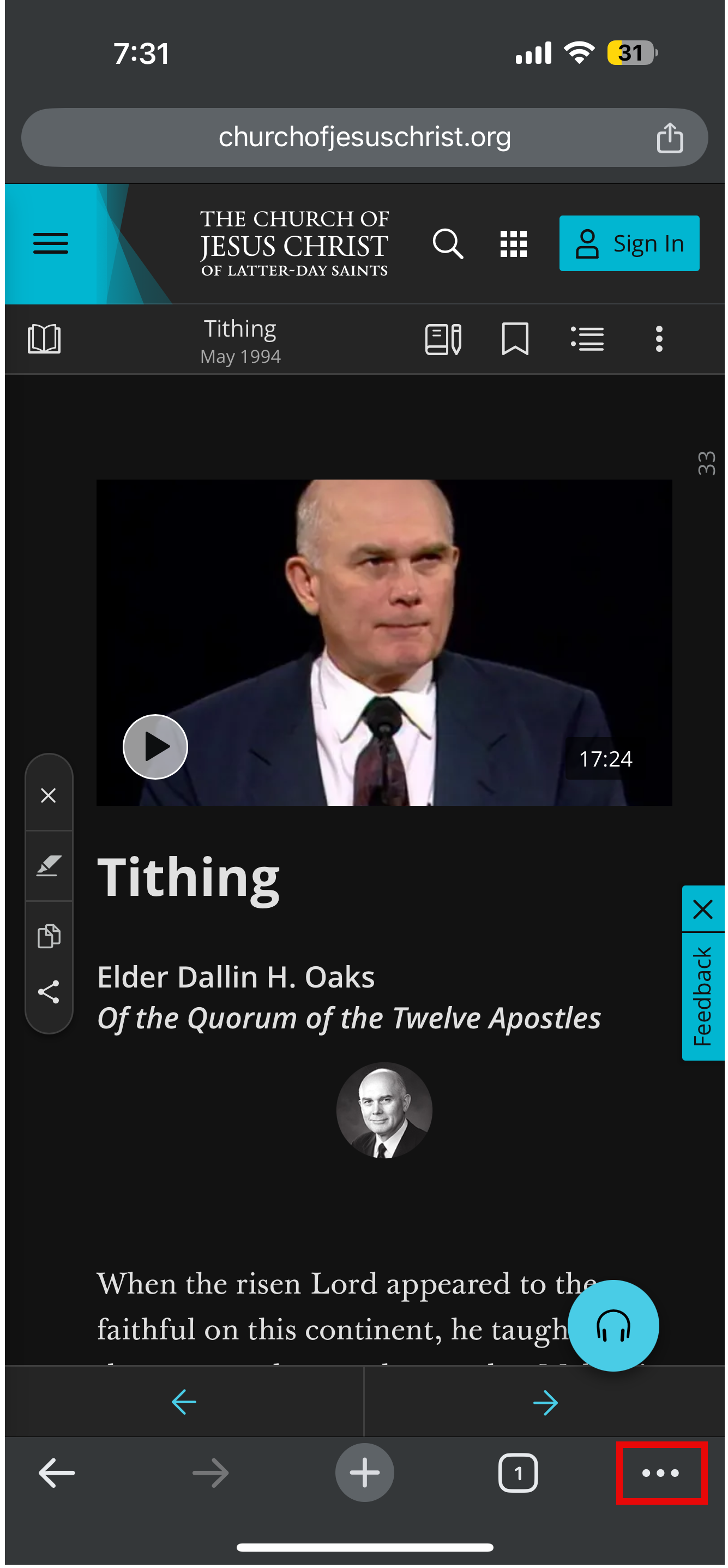Open the Feedback form
Viewport: 728px width, 1568px height.
pyautogui.click(x=702, y=996)
